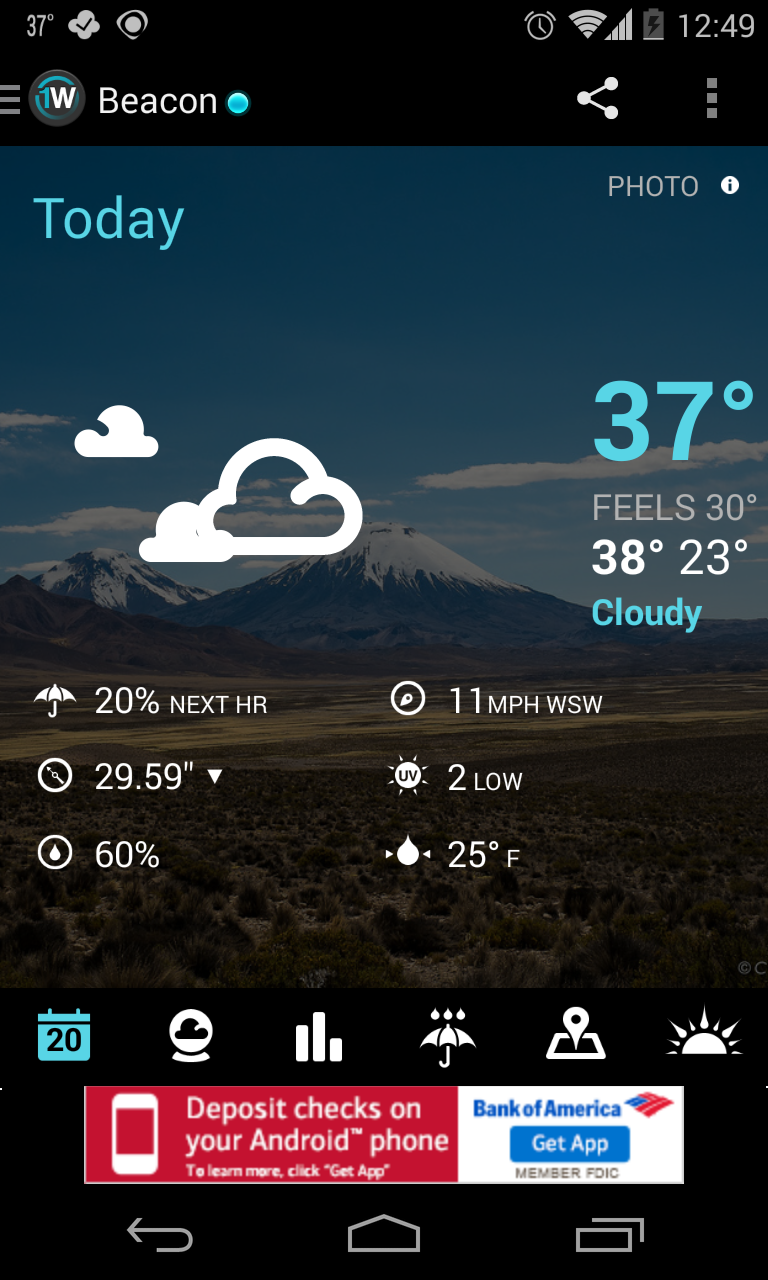Open the map pin radar tab

coord(576,1035)
